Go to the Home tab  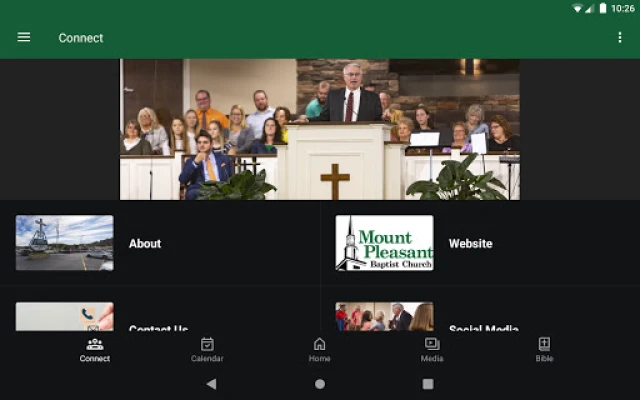click(x=320, y=349)
